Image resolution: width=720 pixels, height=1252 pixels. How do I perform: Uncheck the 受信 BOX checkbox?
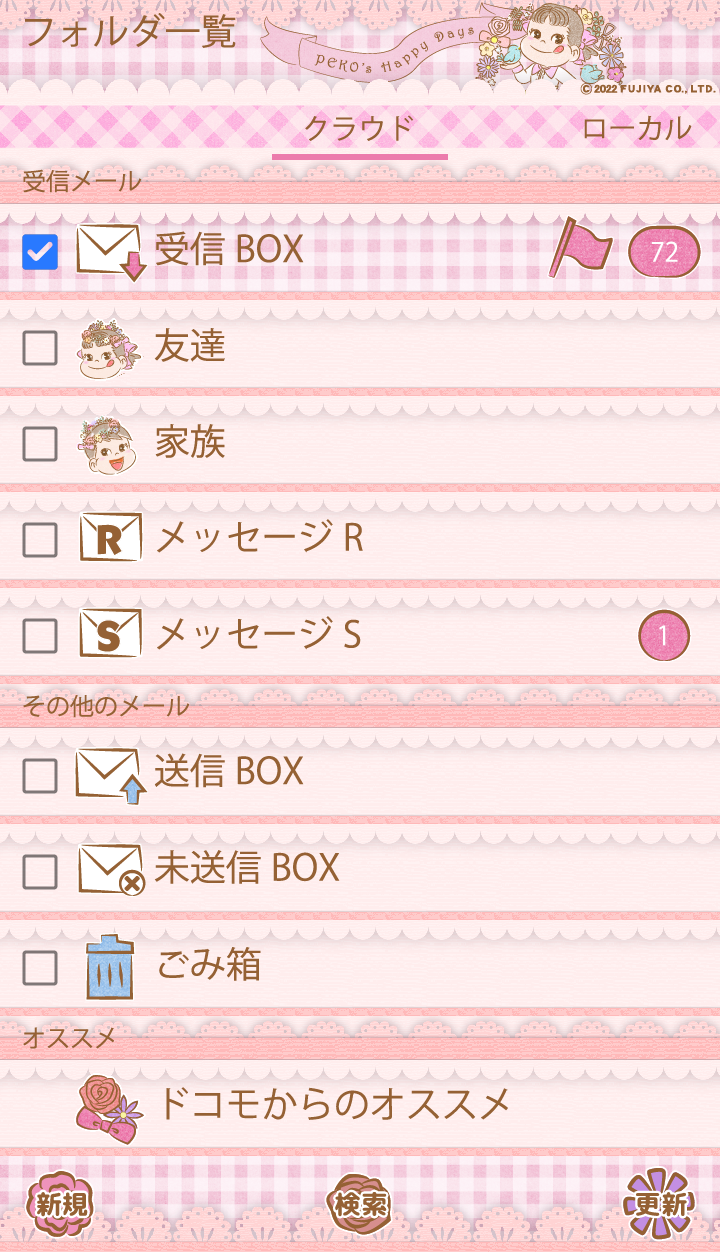tap(40, 252)
